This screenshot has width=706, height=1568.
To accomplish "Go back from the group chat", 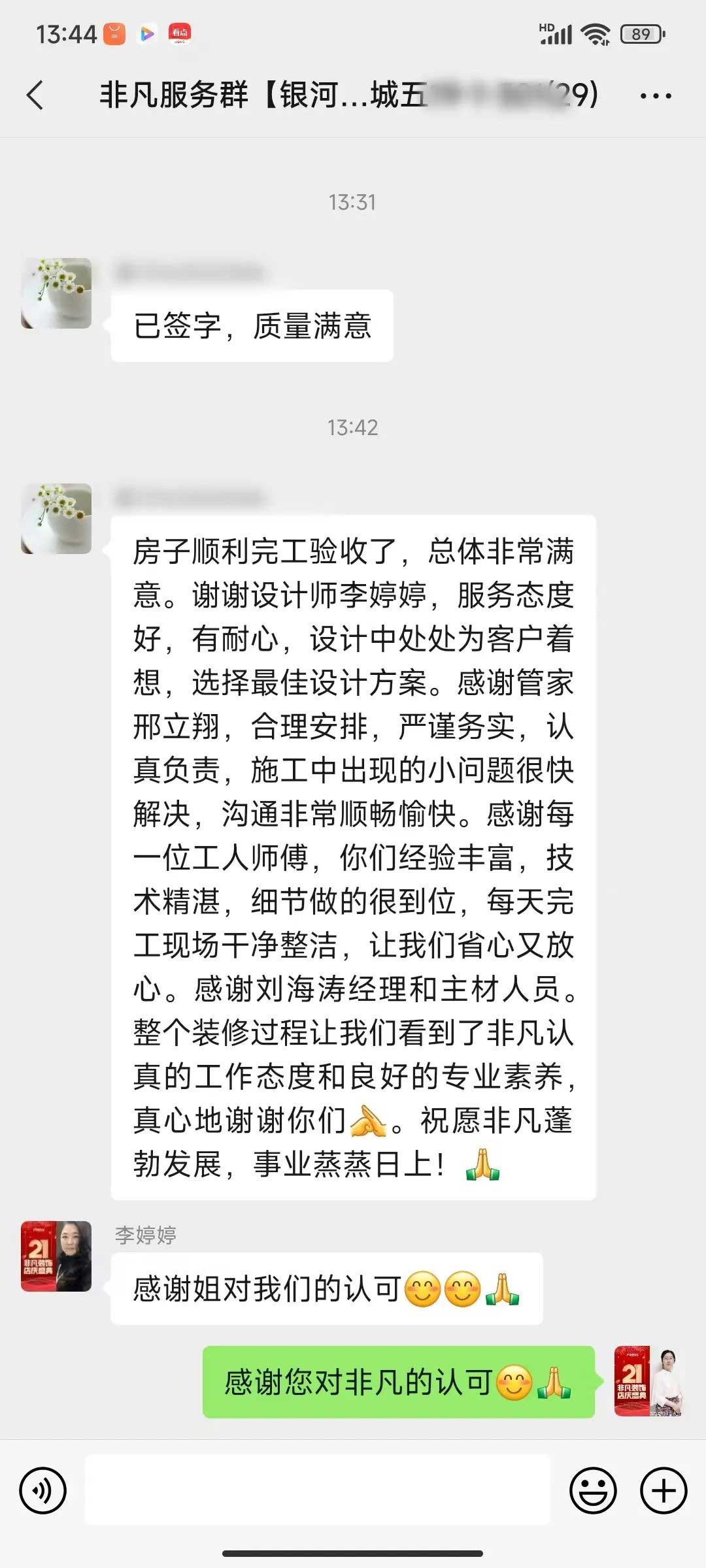I will click(36, 95).
